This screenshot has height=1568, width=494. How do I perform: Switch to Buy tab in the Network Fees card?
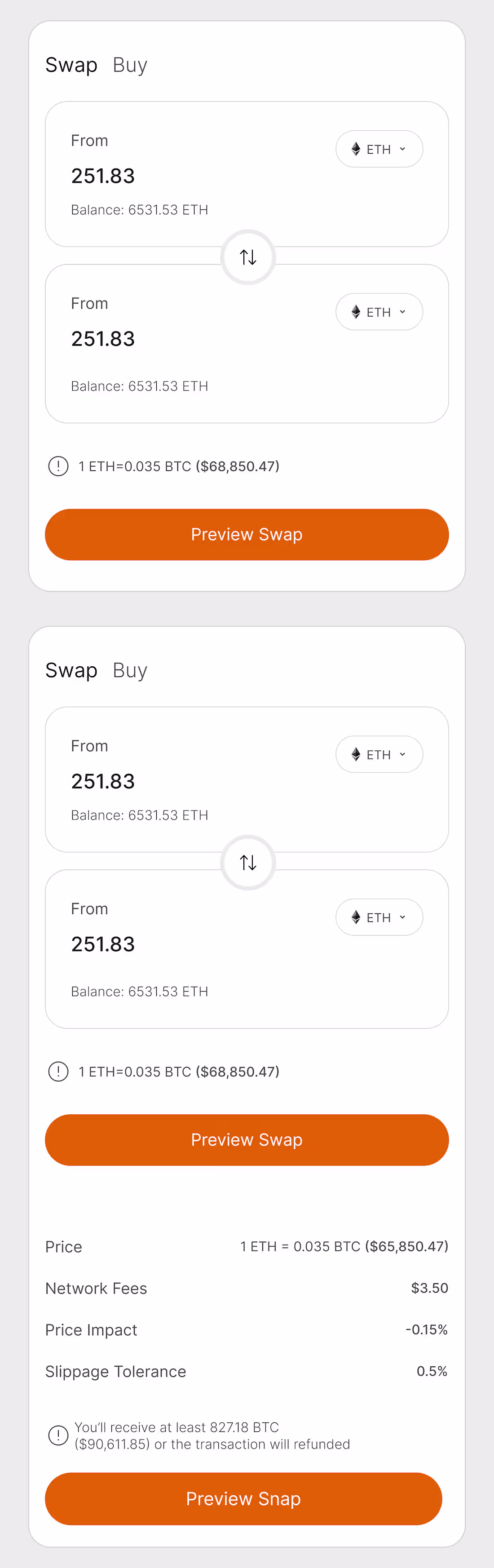coord(130,670)
